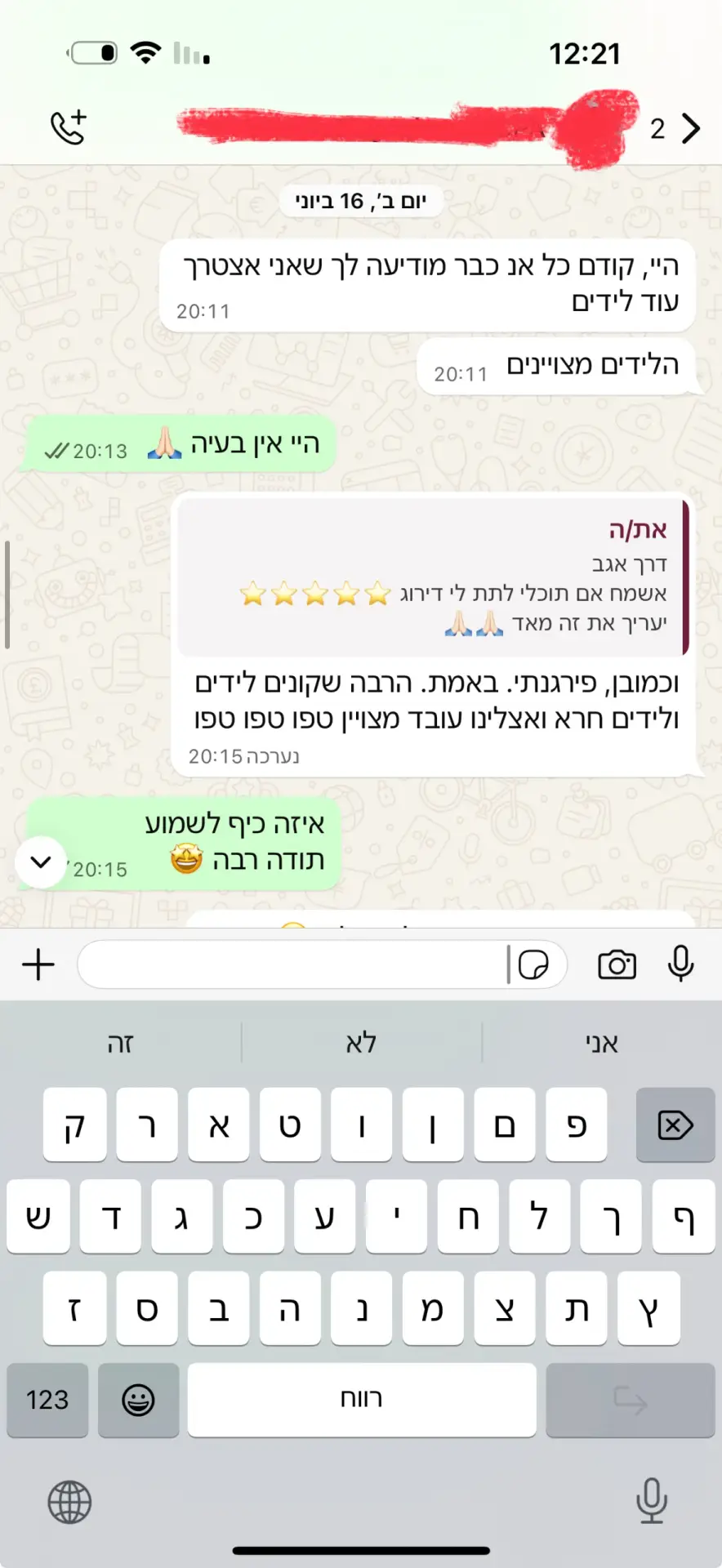The image size is (722, 1568).
Task: Open the camera to take a photo
Action: coord(617,964)
